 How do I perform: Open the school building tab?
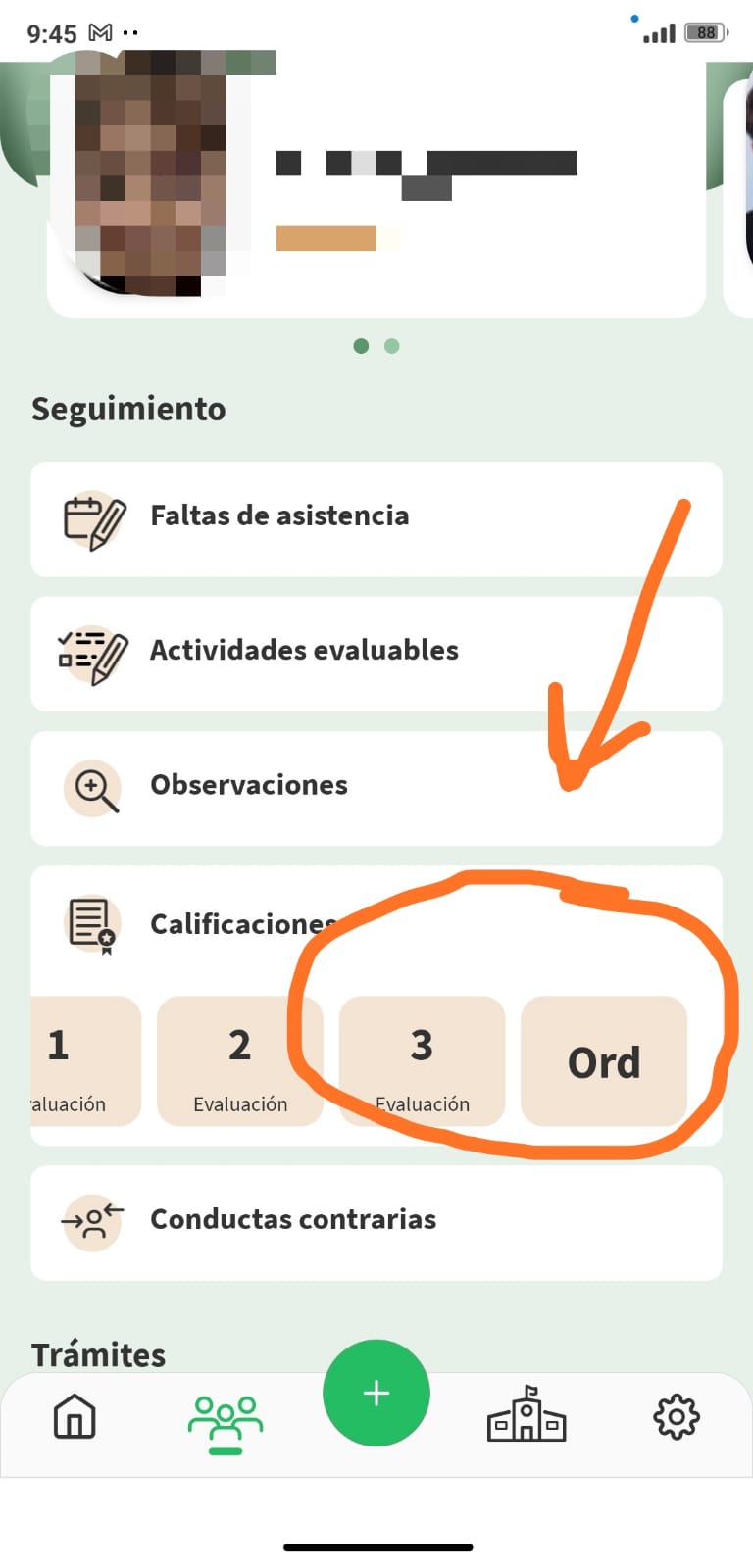(x=527, y=1415)
